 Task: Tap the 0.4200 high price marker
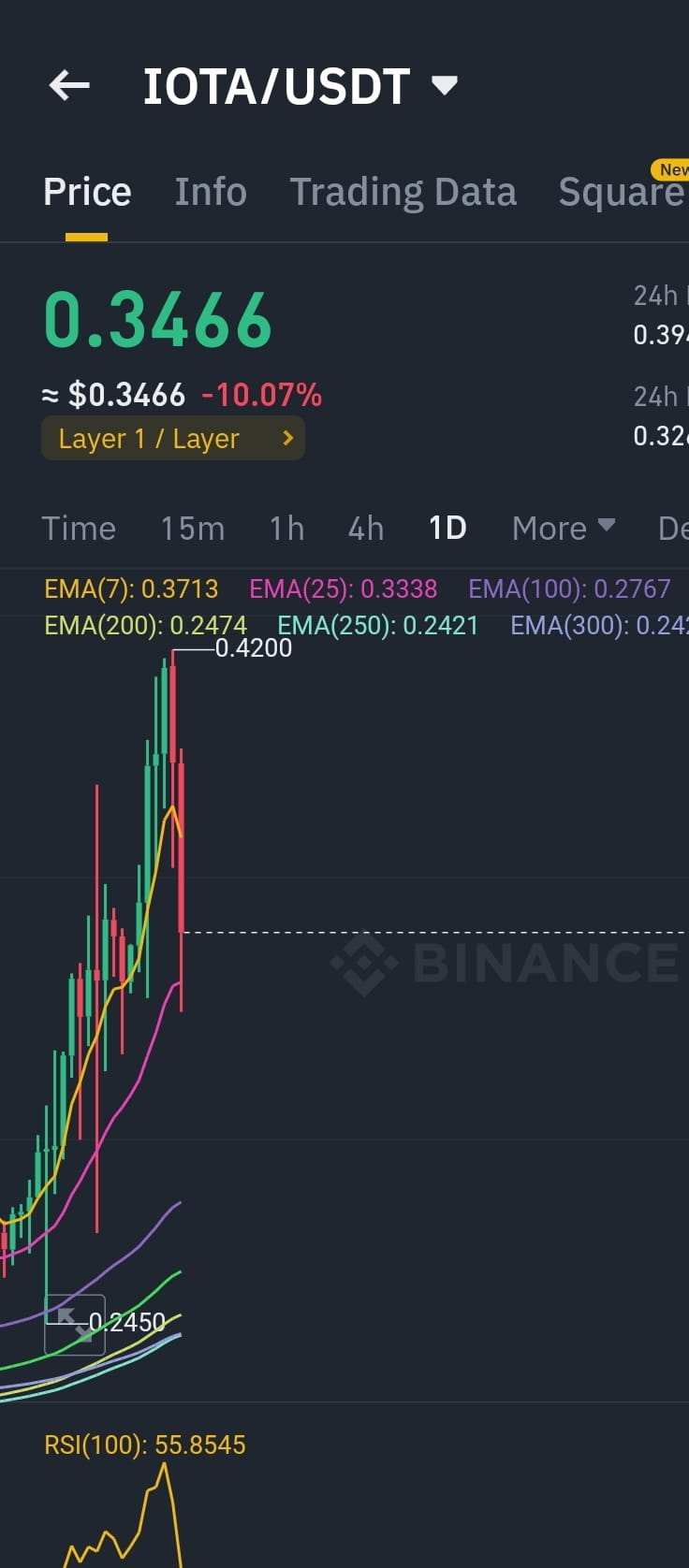pyautogui.click(x=254, y=646)
